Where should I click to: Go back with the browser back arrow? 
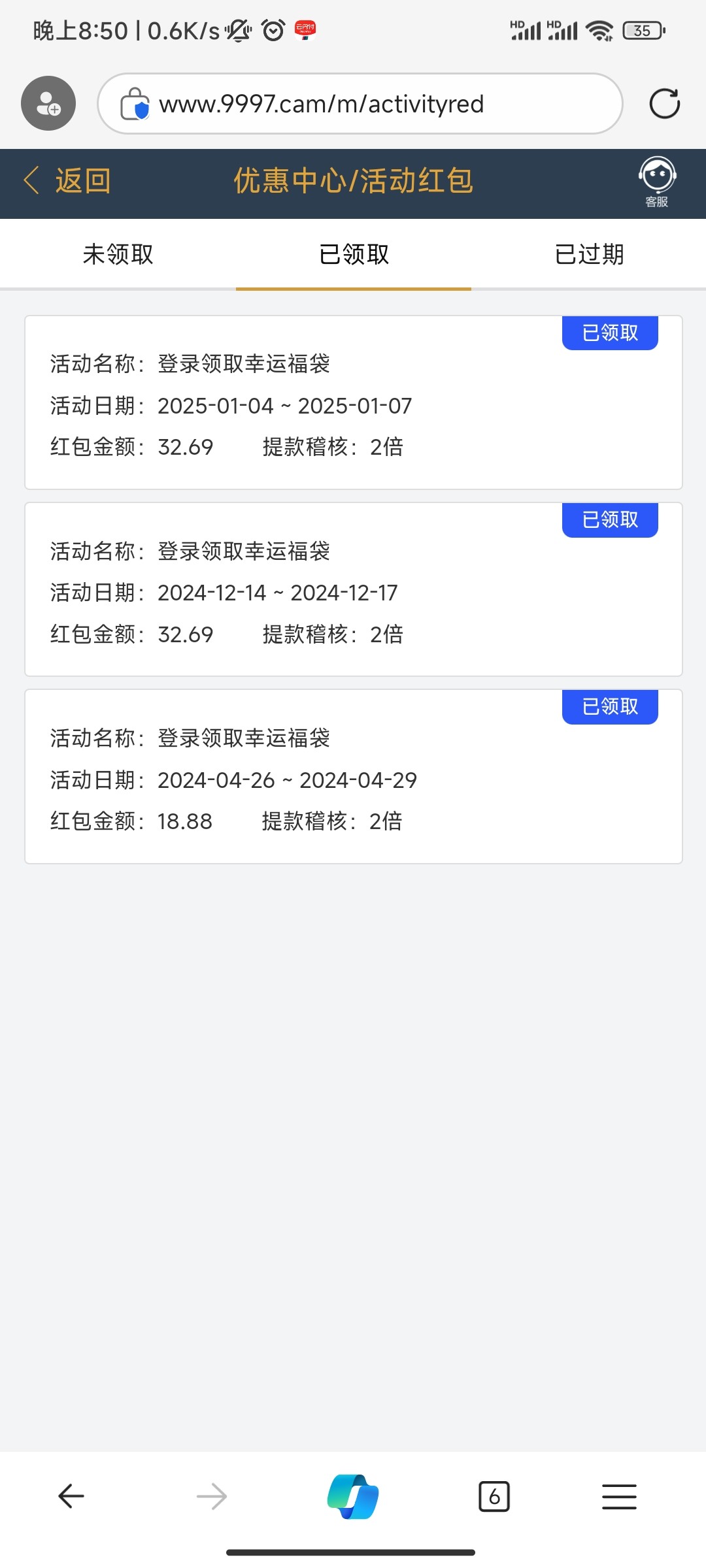71,1496
